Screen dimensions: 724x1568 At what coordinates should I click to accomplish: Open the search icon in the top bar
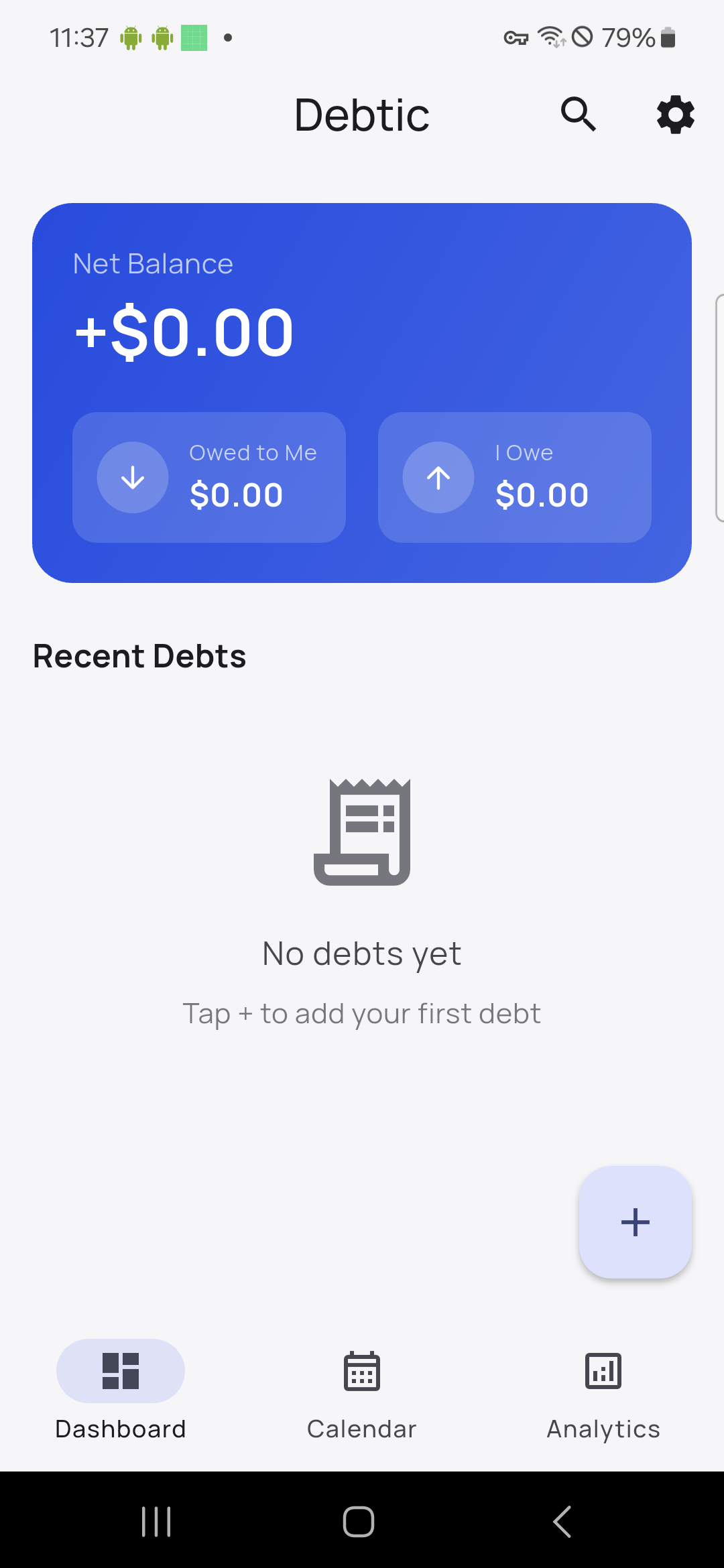pos(578,114)
